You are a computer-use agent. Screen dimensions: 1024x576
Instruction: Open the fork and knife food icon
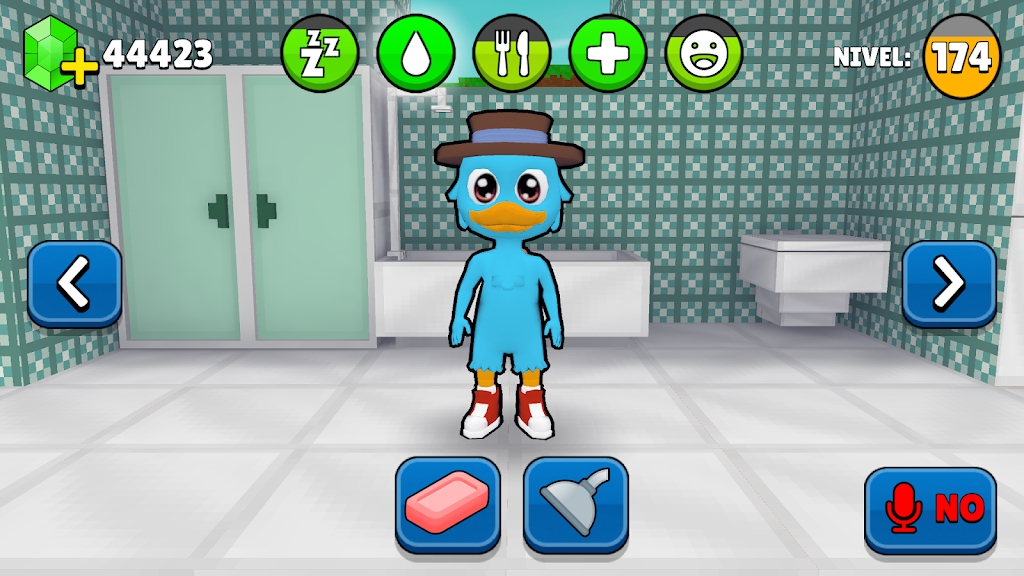click(x=512, y=53)
